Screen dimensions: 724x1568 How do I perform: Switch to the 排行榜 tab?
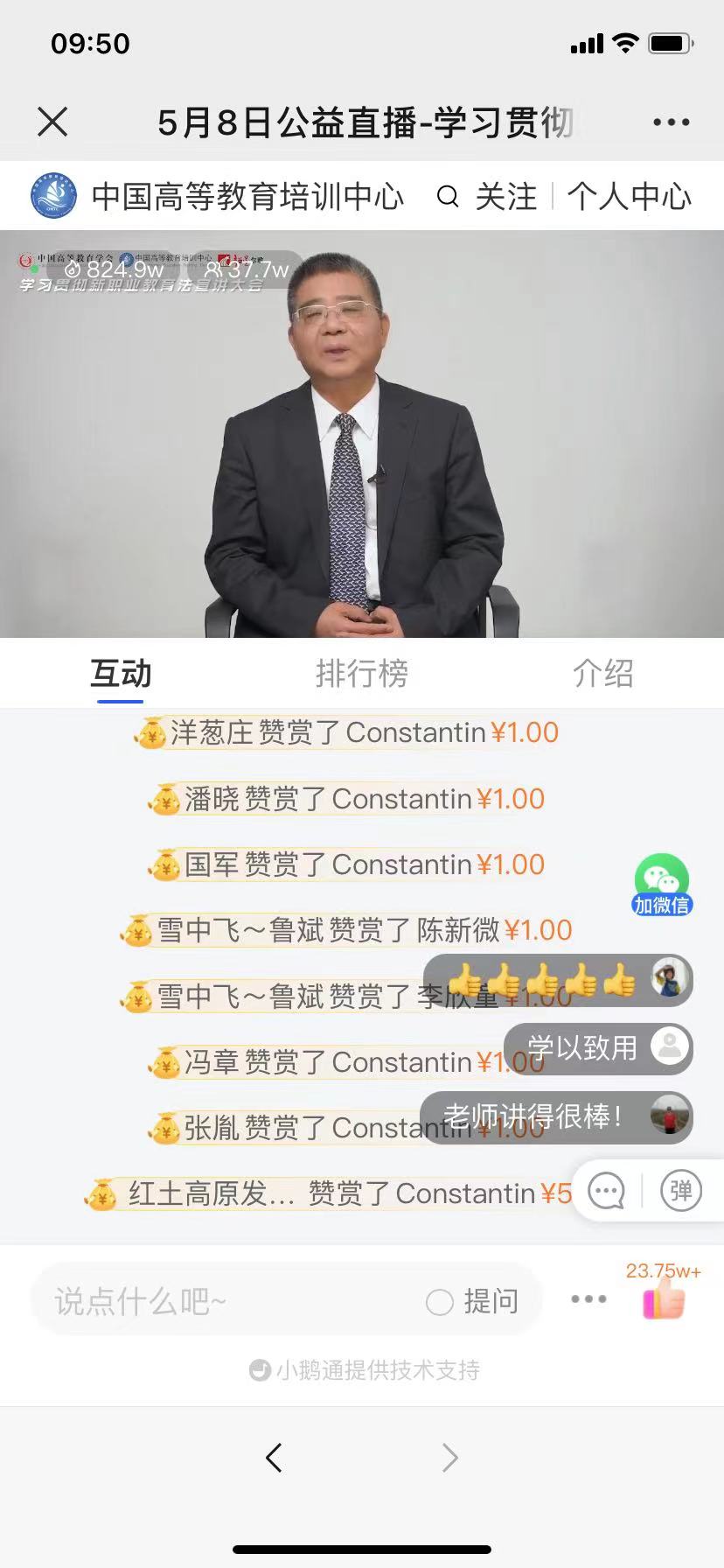(x=361, y=674)
